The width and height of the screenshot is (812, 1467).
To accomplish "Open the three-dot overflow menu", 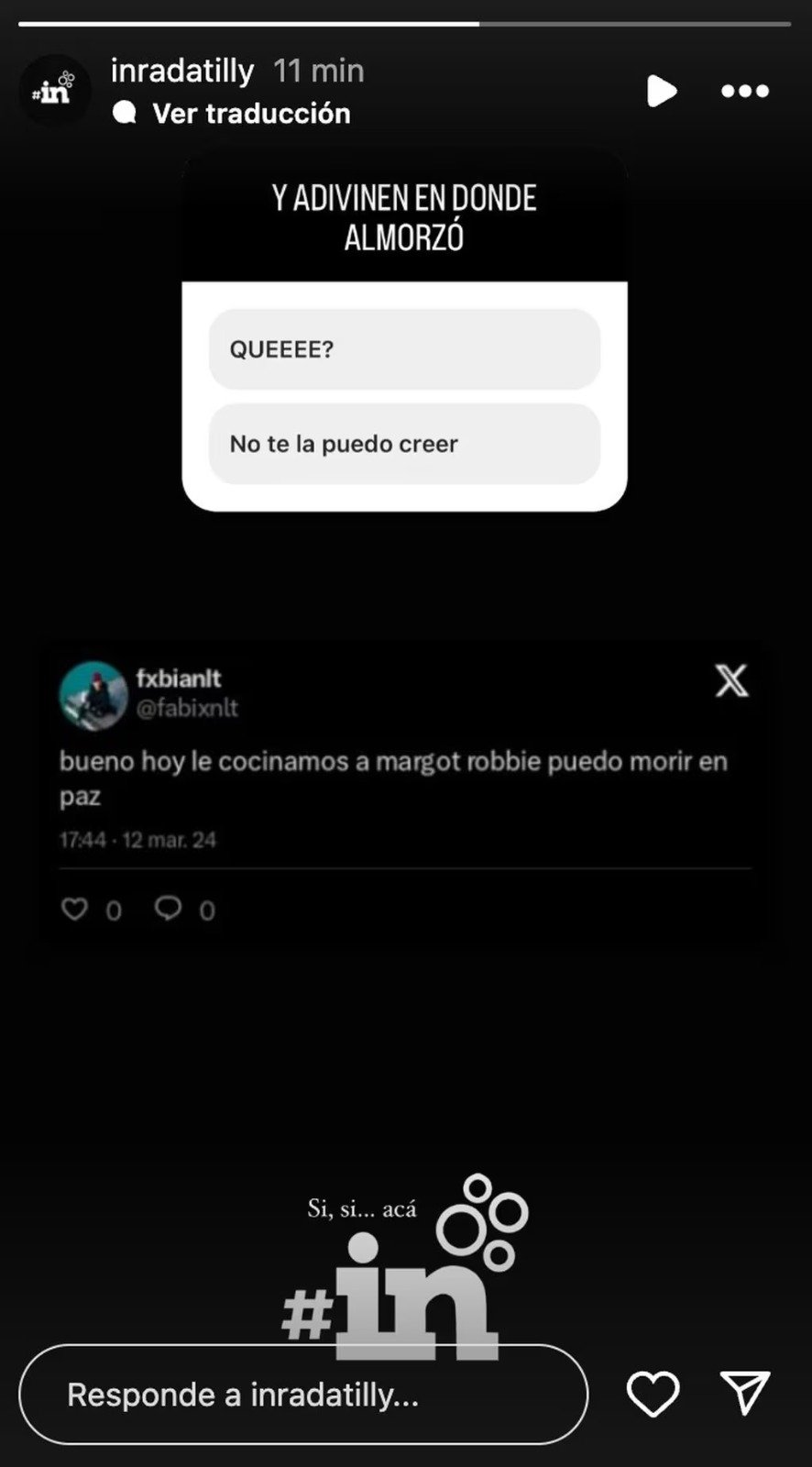I will [744, 92].
